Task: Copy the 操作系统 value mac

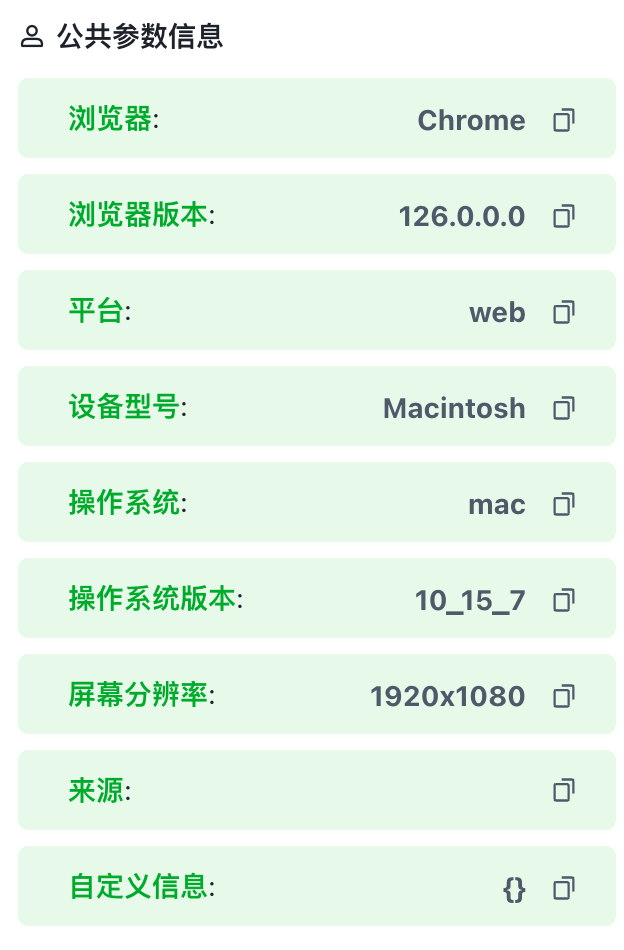Action: pos(564,504)
